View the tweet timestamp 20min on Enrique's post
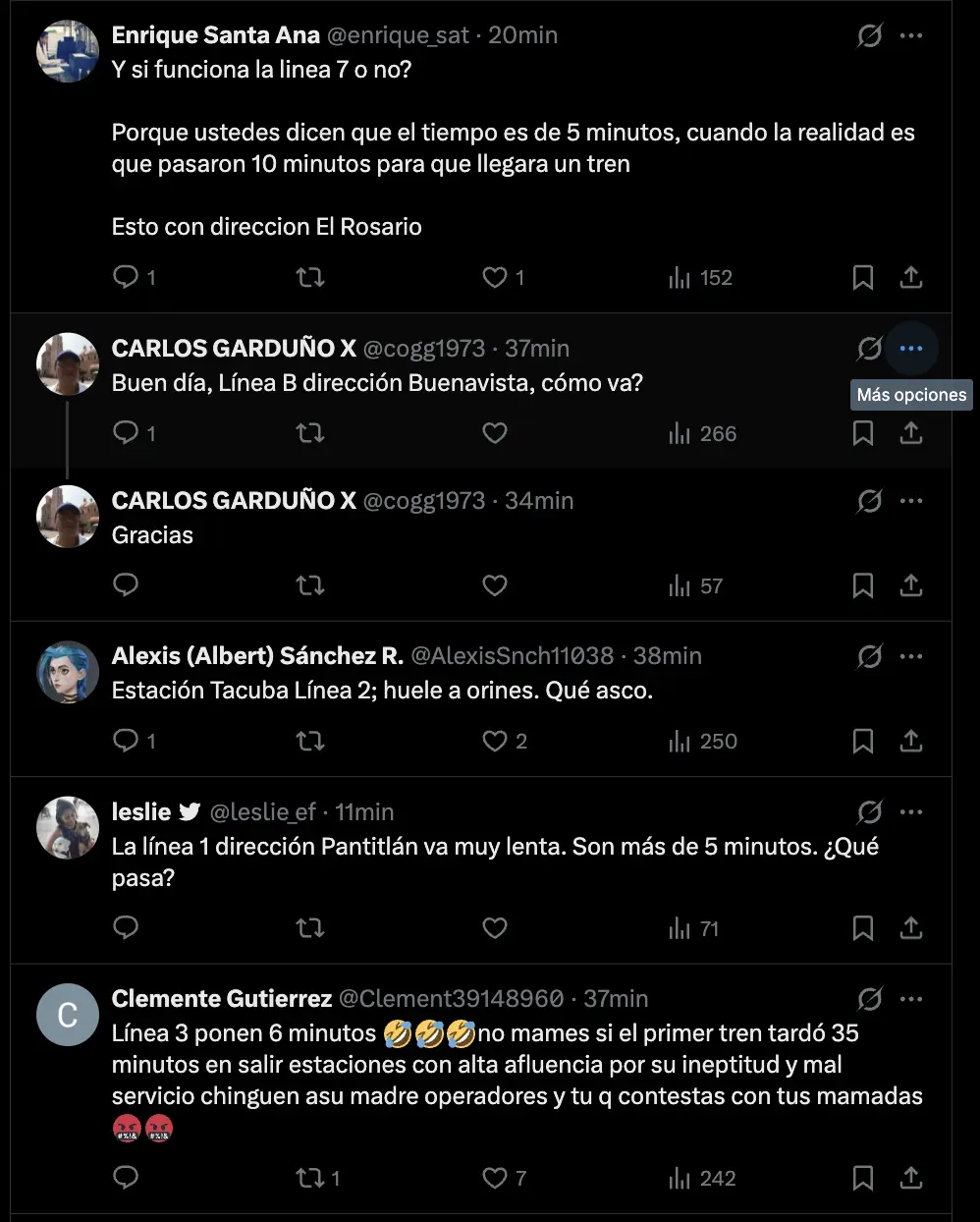 [x=522, y=34]
